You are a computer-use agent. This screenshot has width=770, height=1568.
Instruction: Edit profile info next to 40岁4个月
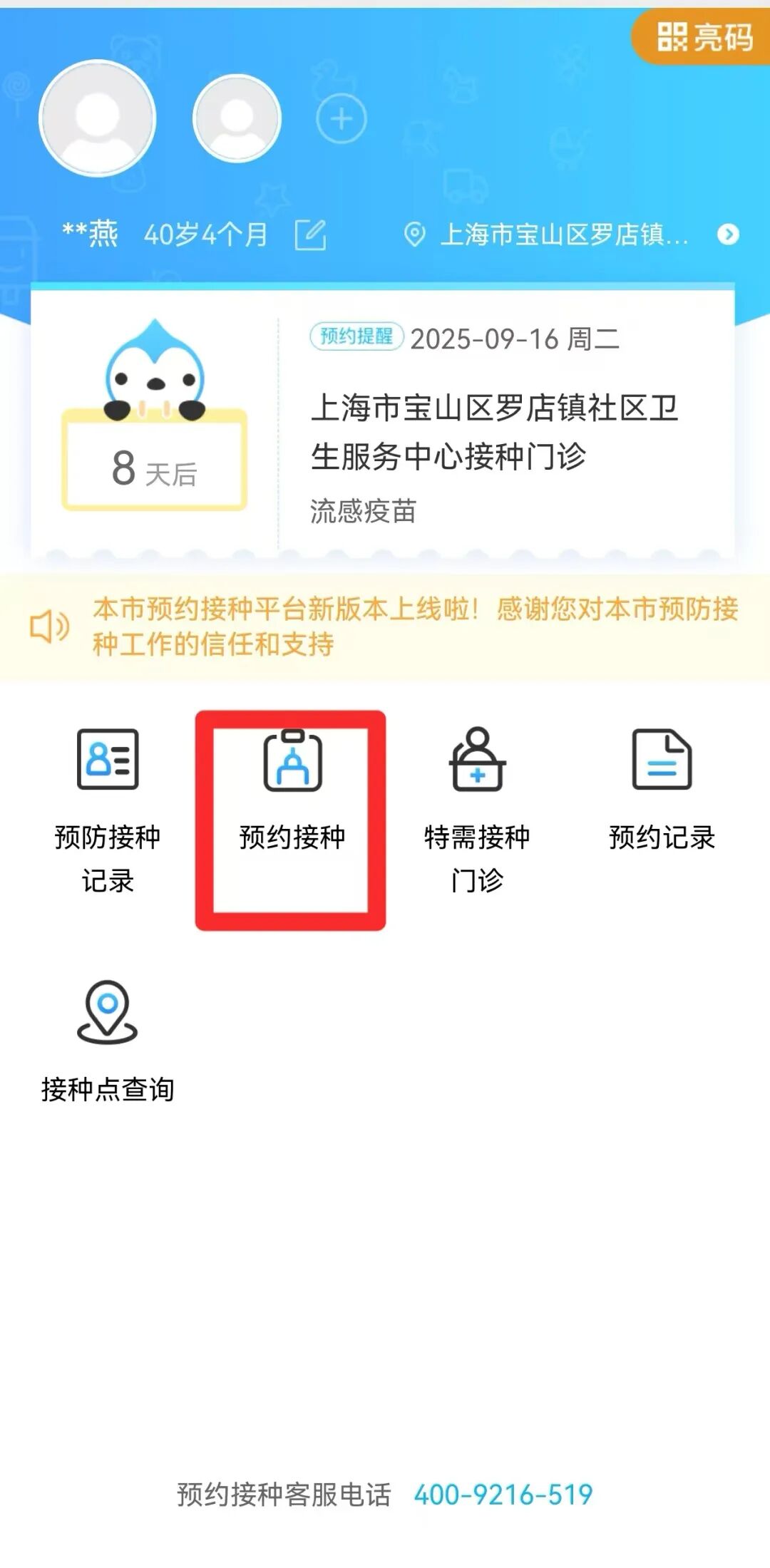[x=311, y=234]
